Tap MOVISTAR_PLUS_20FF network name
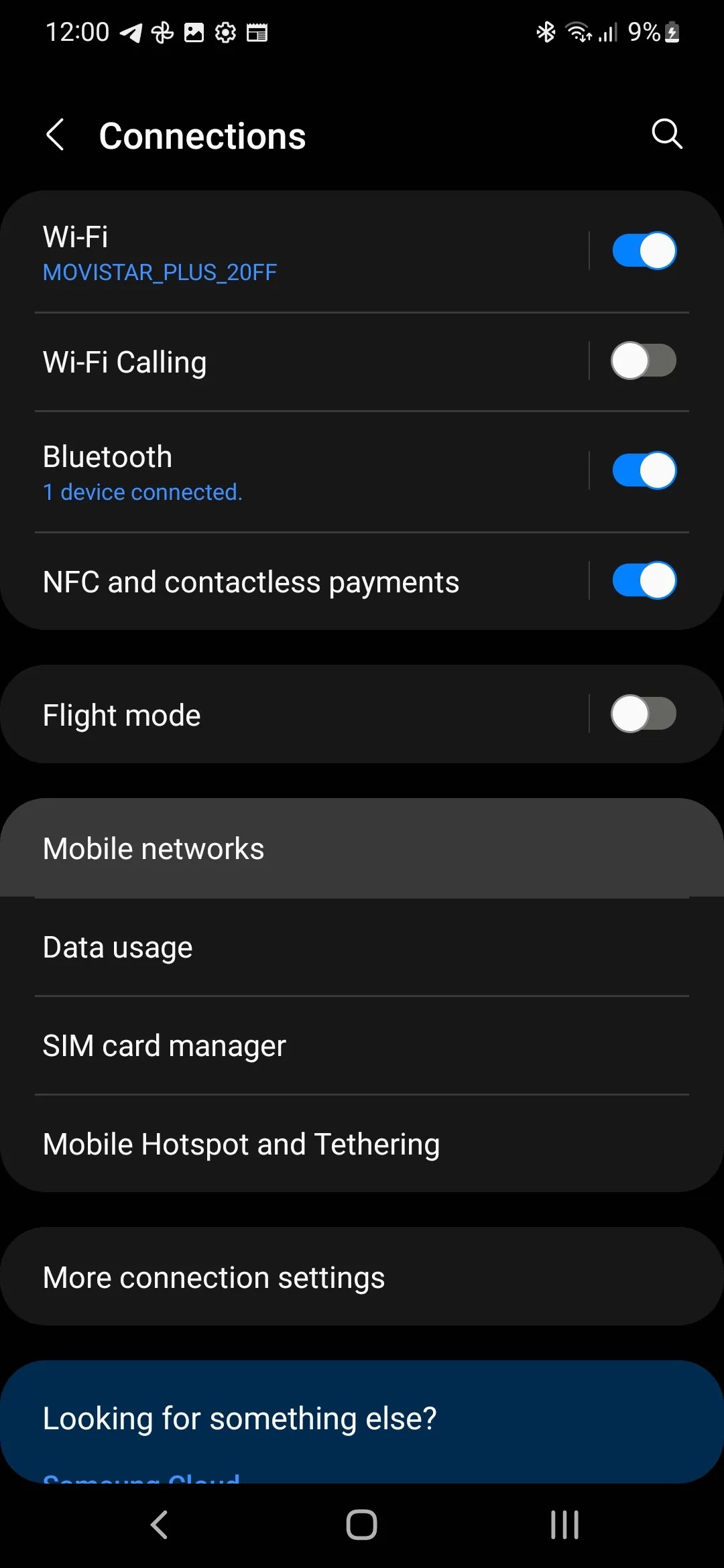This screenshot has height=1568, width=724. pyautogui.click(x=160, y=272)
